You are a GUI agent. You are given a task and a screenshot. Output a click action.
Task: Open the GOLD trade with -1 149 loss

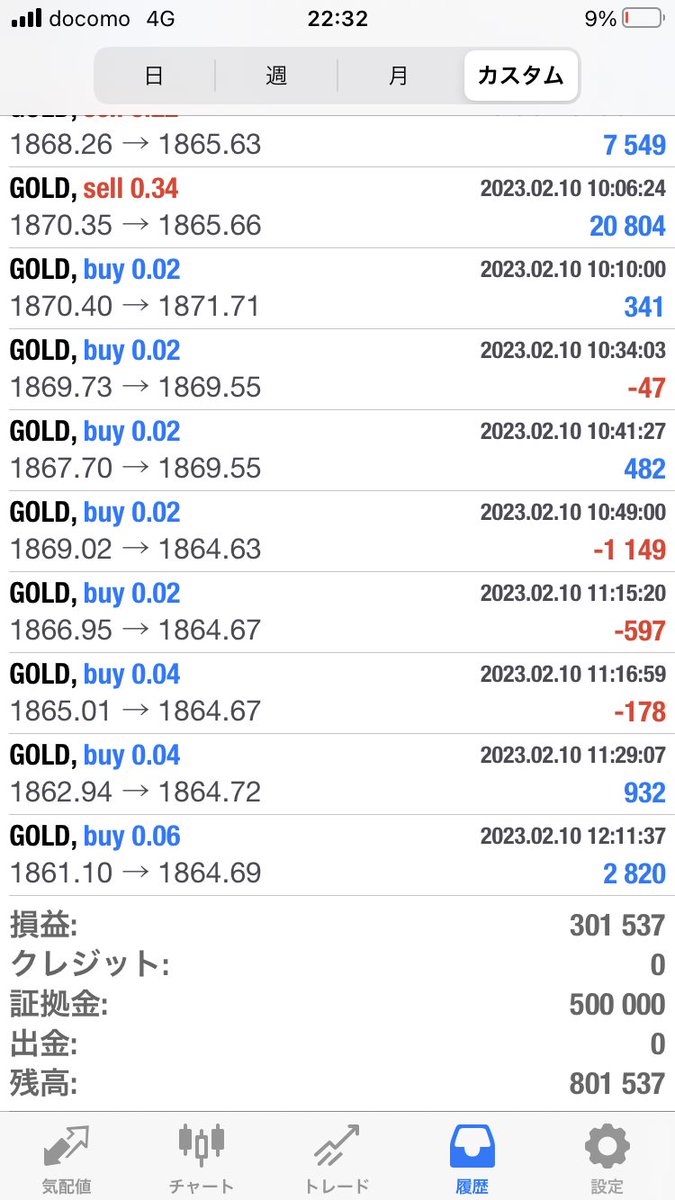(x=337, y=531)
